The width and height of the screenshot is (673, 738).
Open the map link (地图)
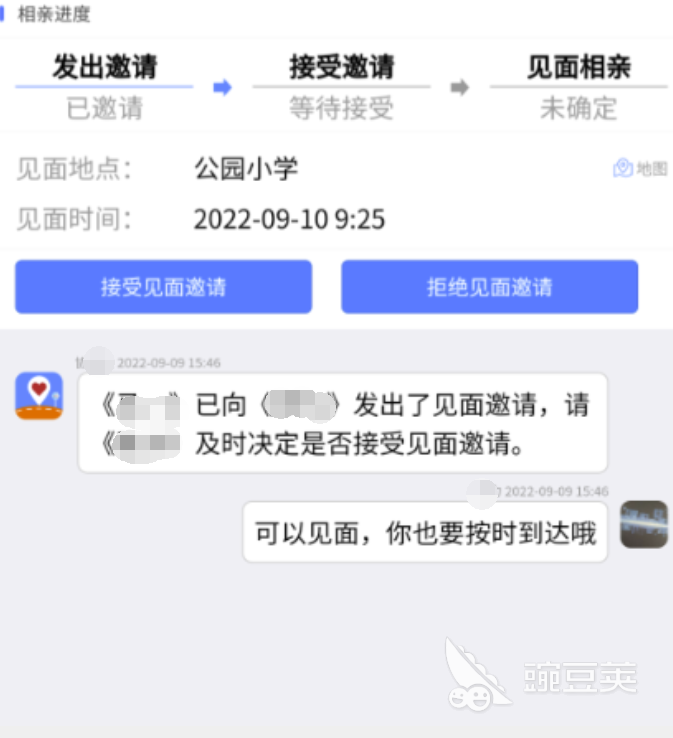tap(640, 169)
